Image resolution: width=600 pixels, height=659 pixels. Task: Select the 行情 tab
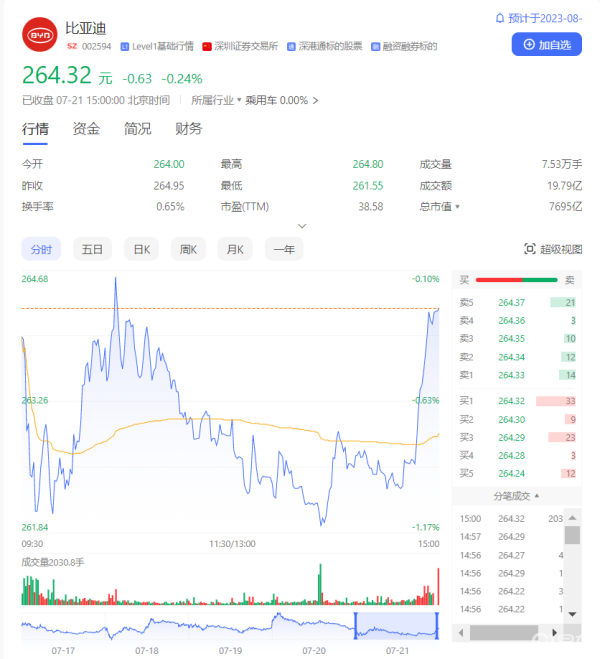[35, 129]
